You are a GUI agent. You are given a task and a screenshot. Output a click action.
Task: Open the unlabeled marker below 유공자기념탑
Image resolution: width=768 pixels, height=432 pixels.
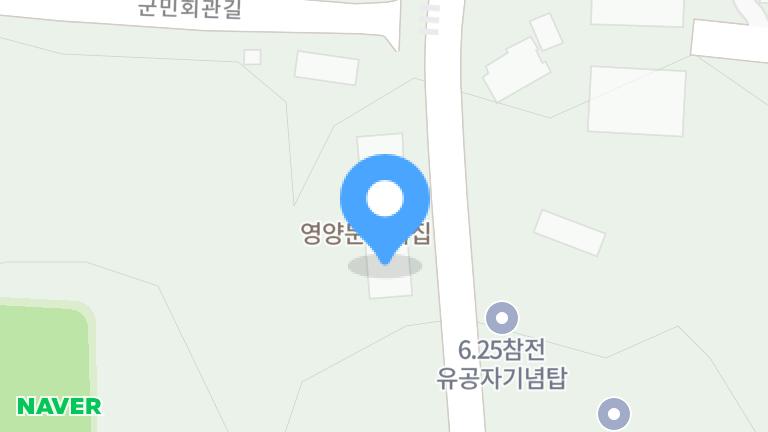coord(614,412)
